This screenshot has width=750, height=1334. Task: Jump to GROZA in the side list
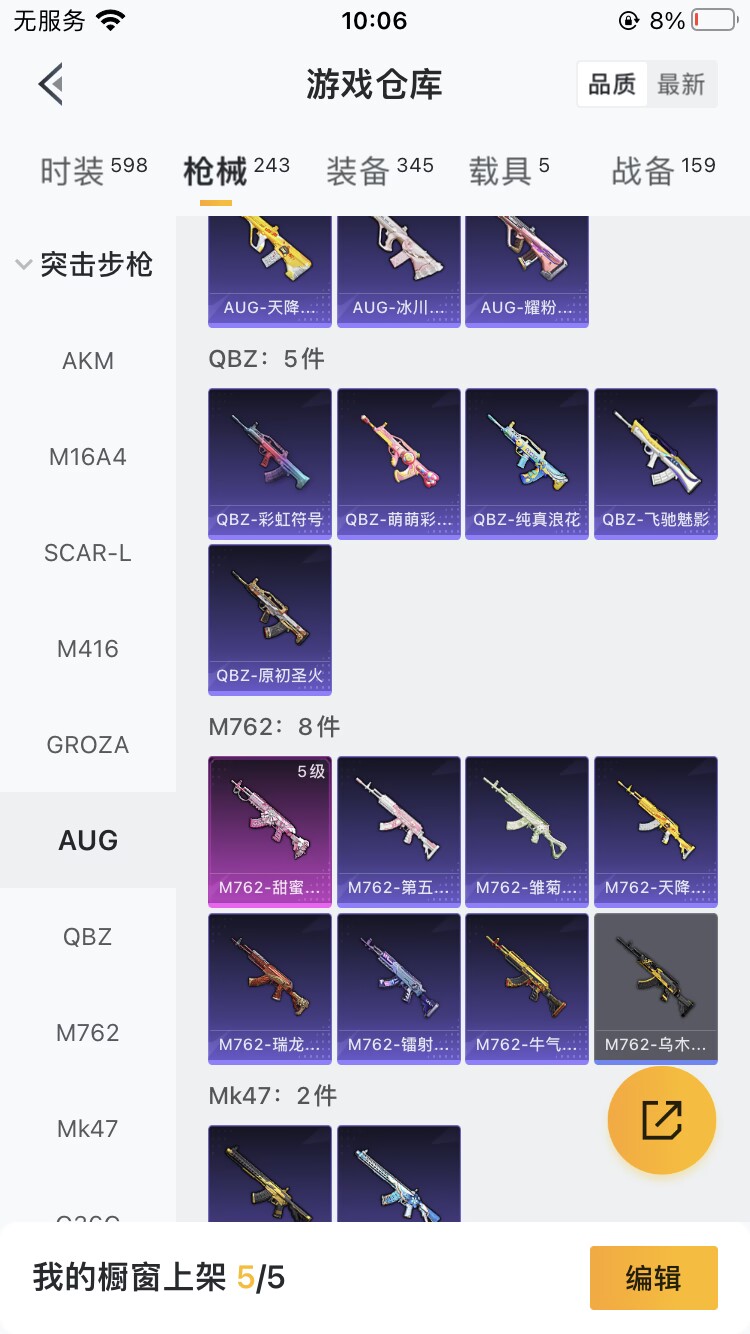(x=88, y=745)
